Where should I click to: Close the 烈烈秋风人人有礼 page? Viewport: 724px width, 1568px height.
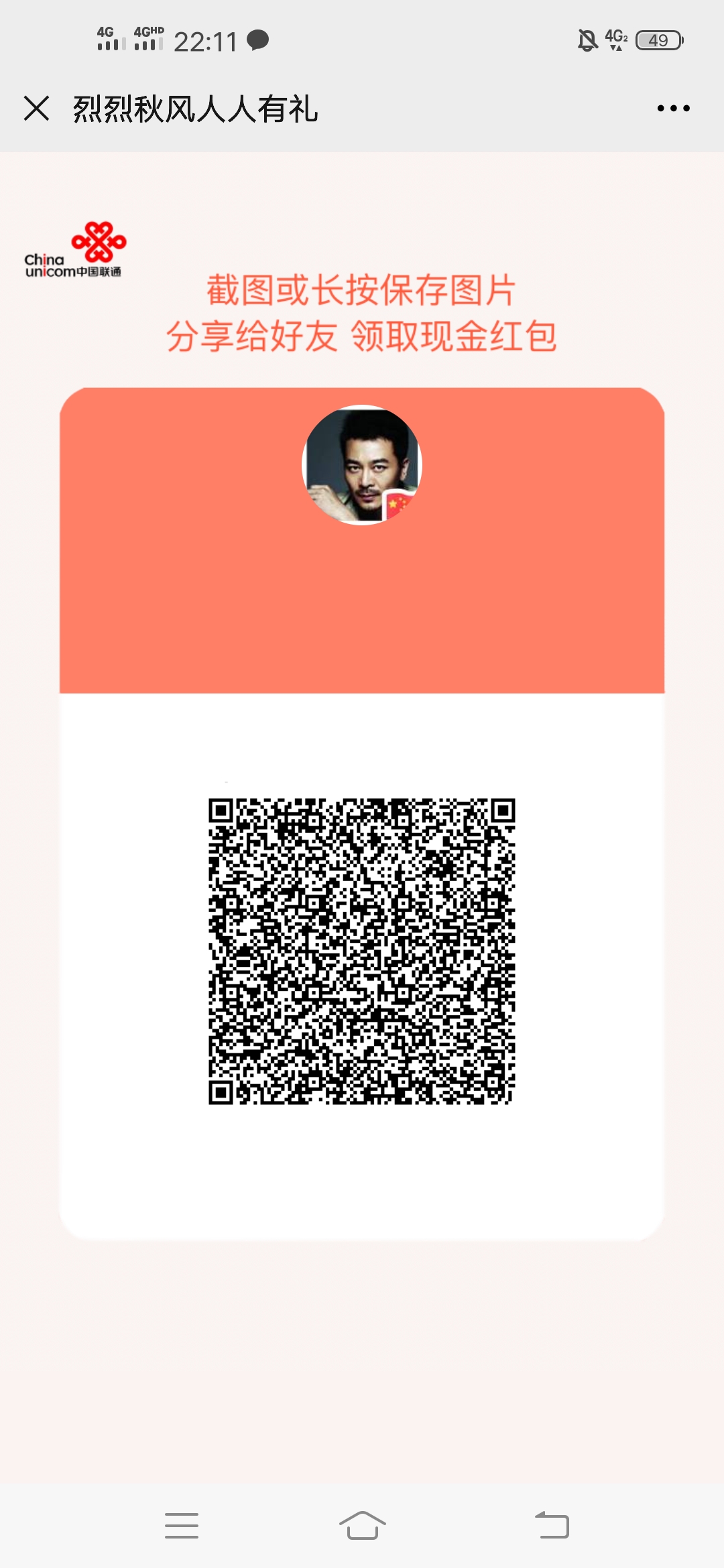[x=36, y=108]
